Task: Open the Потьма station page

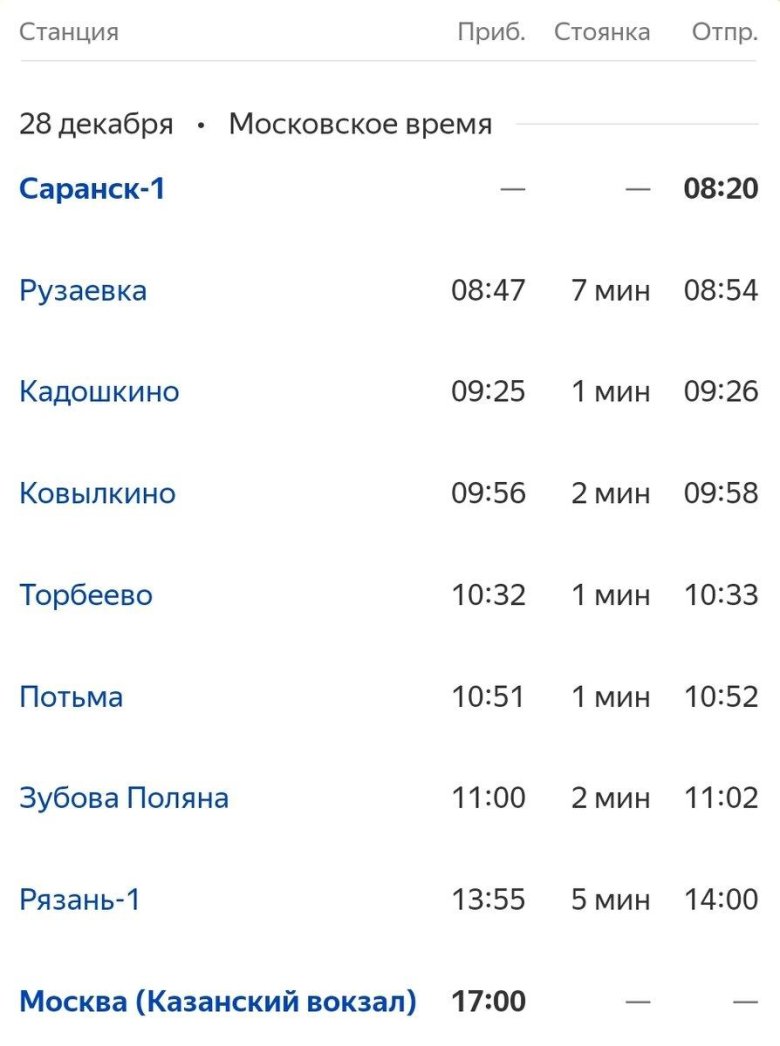Action: 70,696
